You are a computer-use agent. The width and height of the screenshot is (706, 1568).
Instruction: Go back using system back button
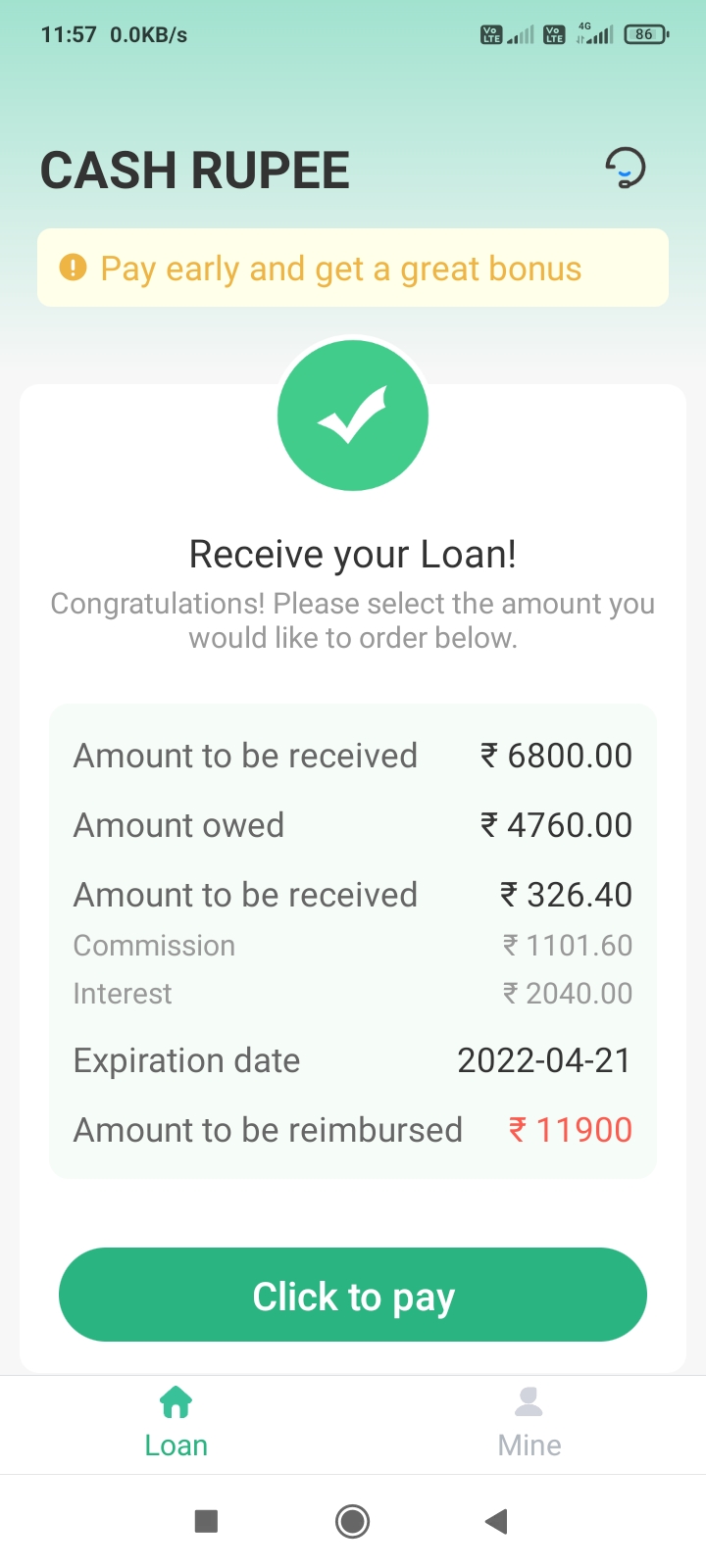tap(496, 1521)
